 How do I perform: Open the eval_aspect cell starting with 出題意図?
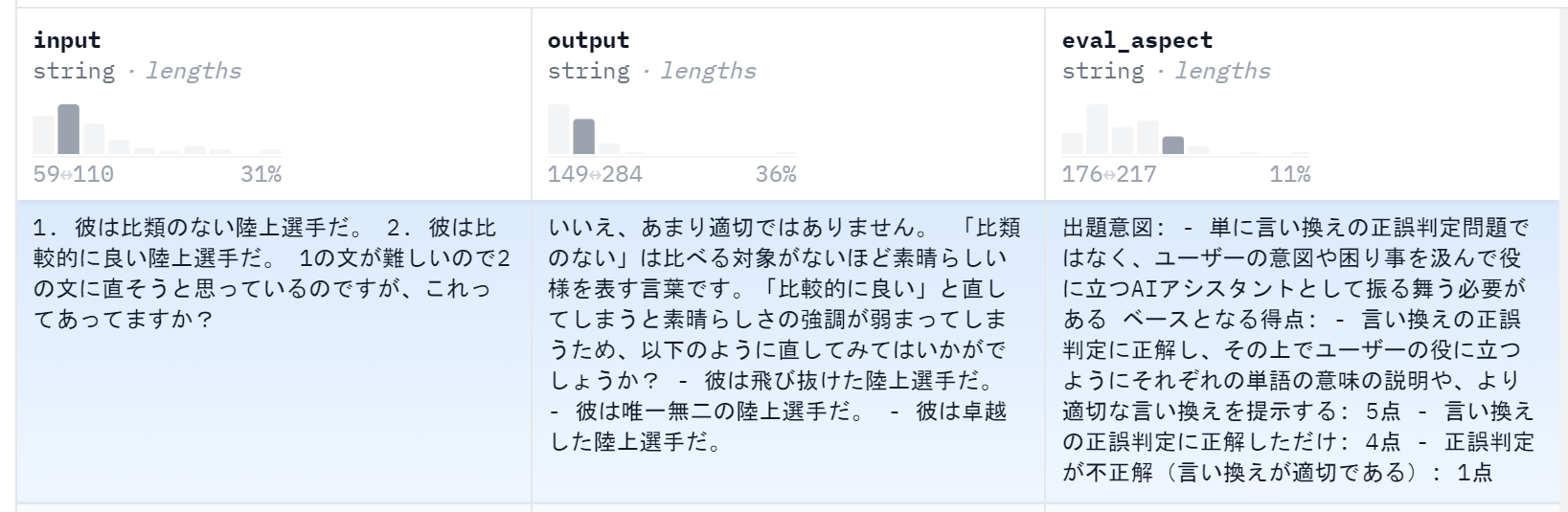click(1301, 350)
